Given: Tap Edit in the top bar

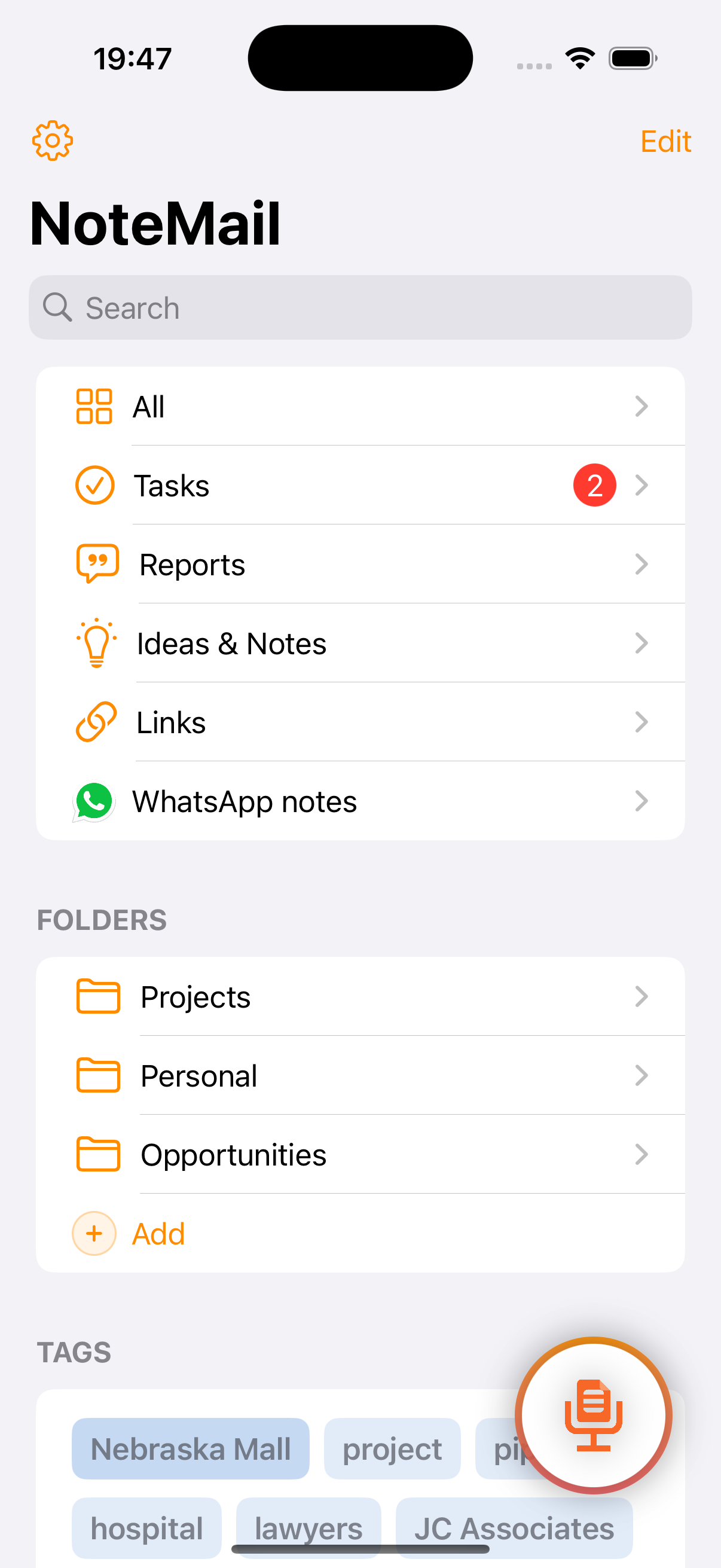Looking at the screenshot, I should (665, 142).
